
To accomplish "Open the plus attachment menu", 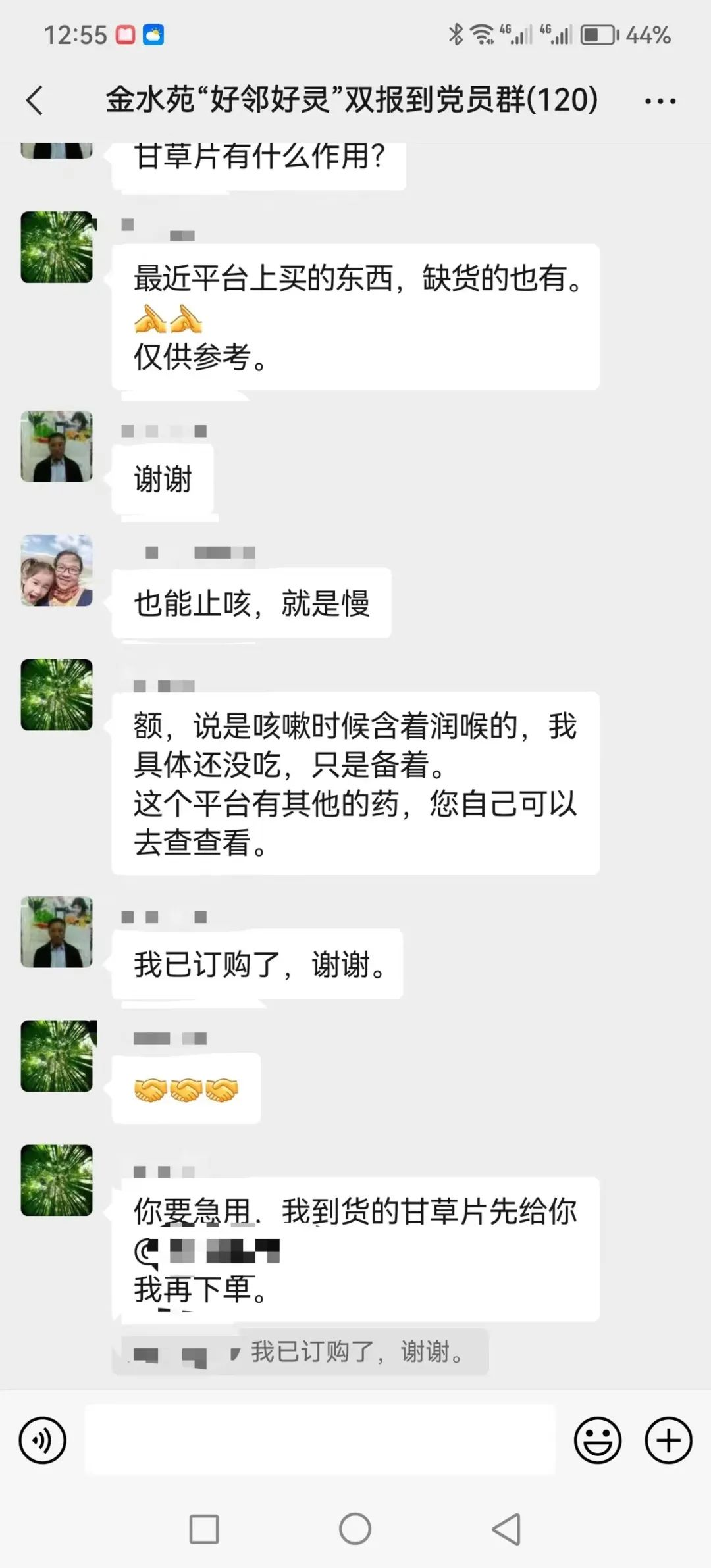I will 668,1440.
